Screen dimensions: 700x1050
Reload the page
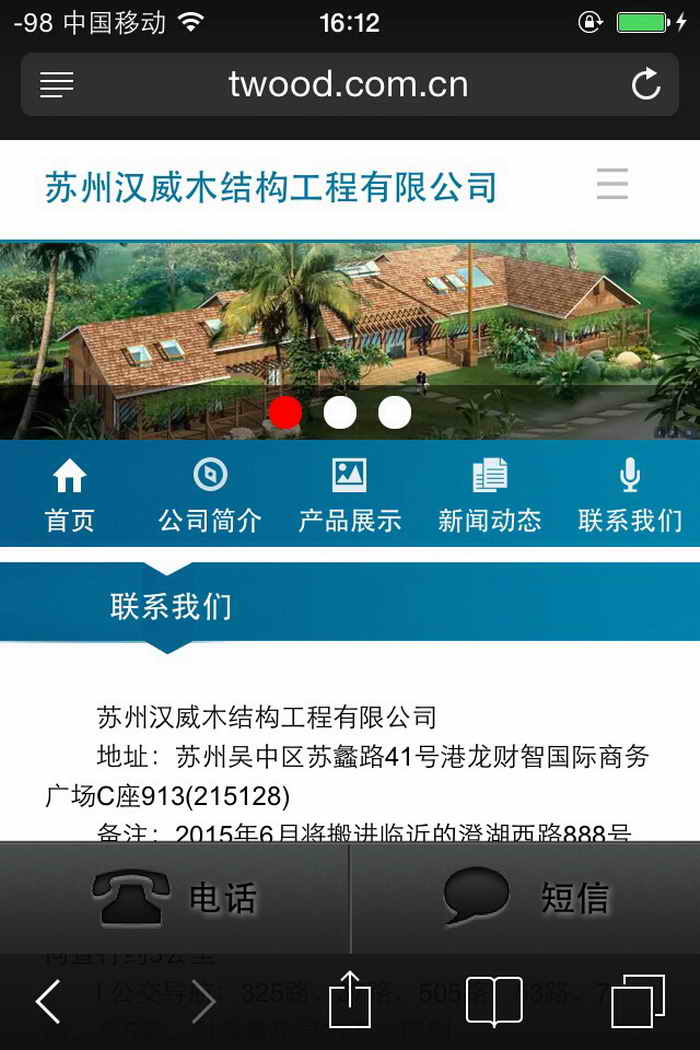pyautogui.click(x=646, y=85)
